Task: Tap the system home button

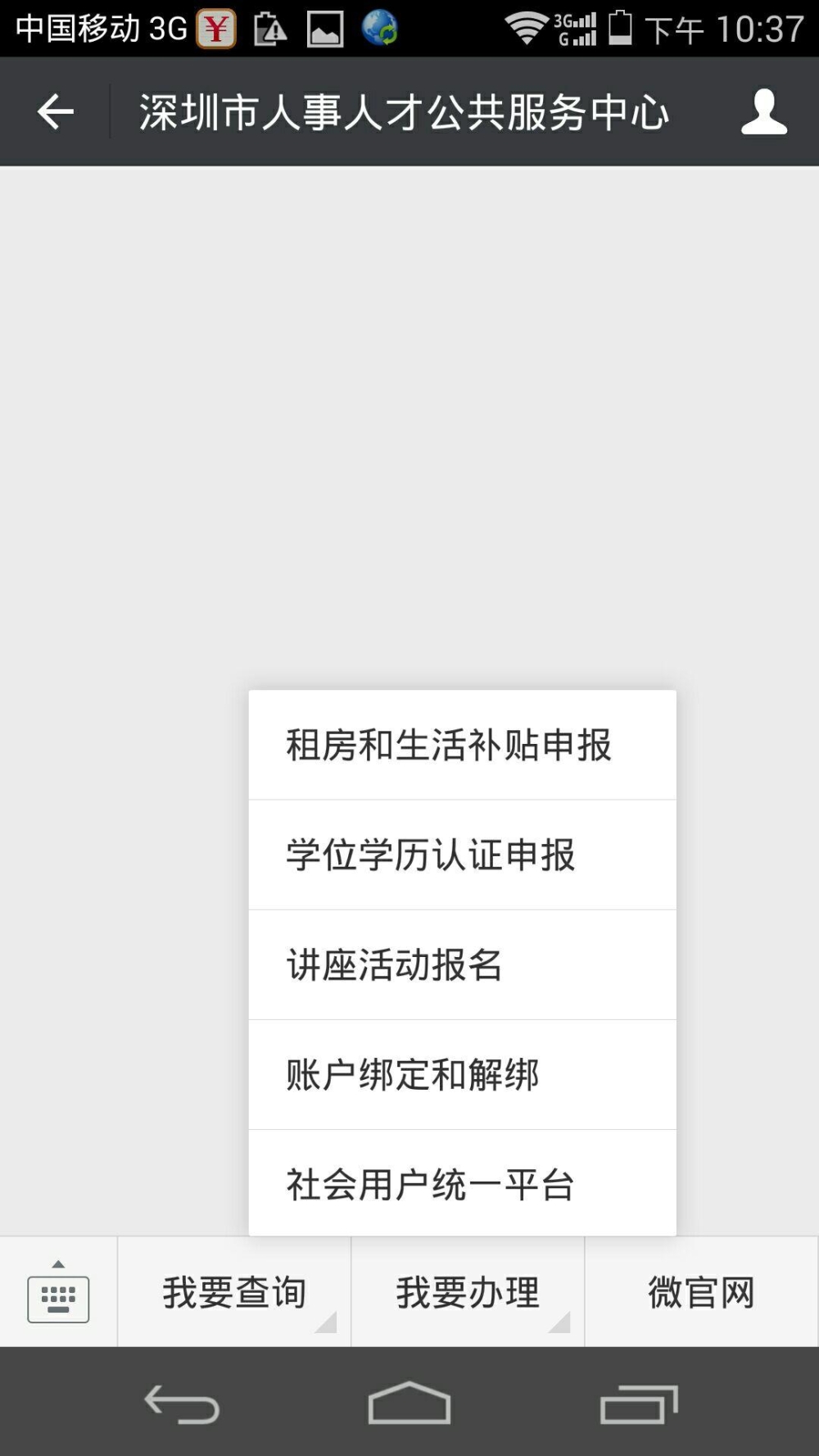Action: pos(409,1403)
